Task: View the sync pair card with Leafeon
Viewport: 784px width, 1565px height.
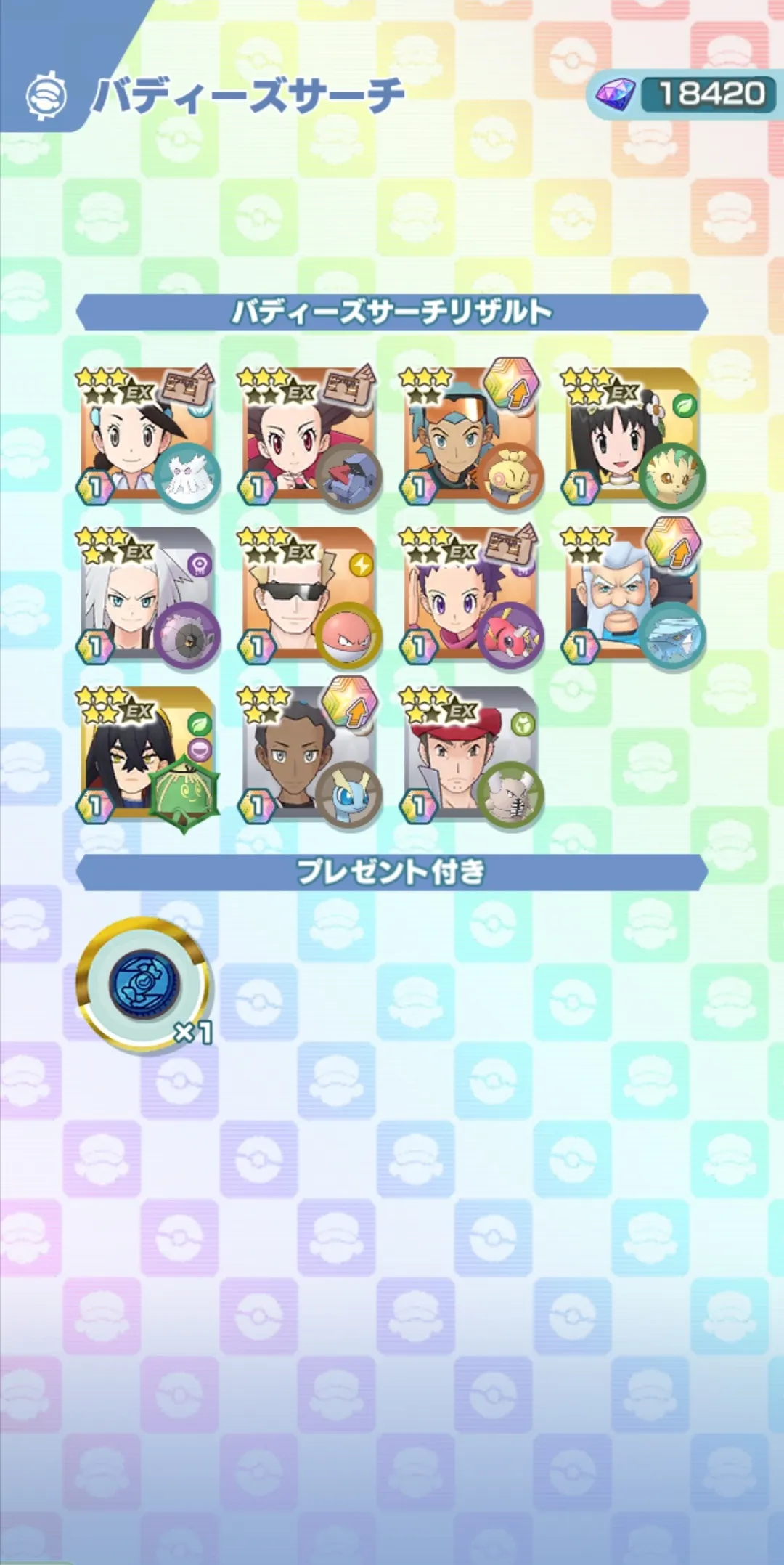Action: (x=632, y=434)
